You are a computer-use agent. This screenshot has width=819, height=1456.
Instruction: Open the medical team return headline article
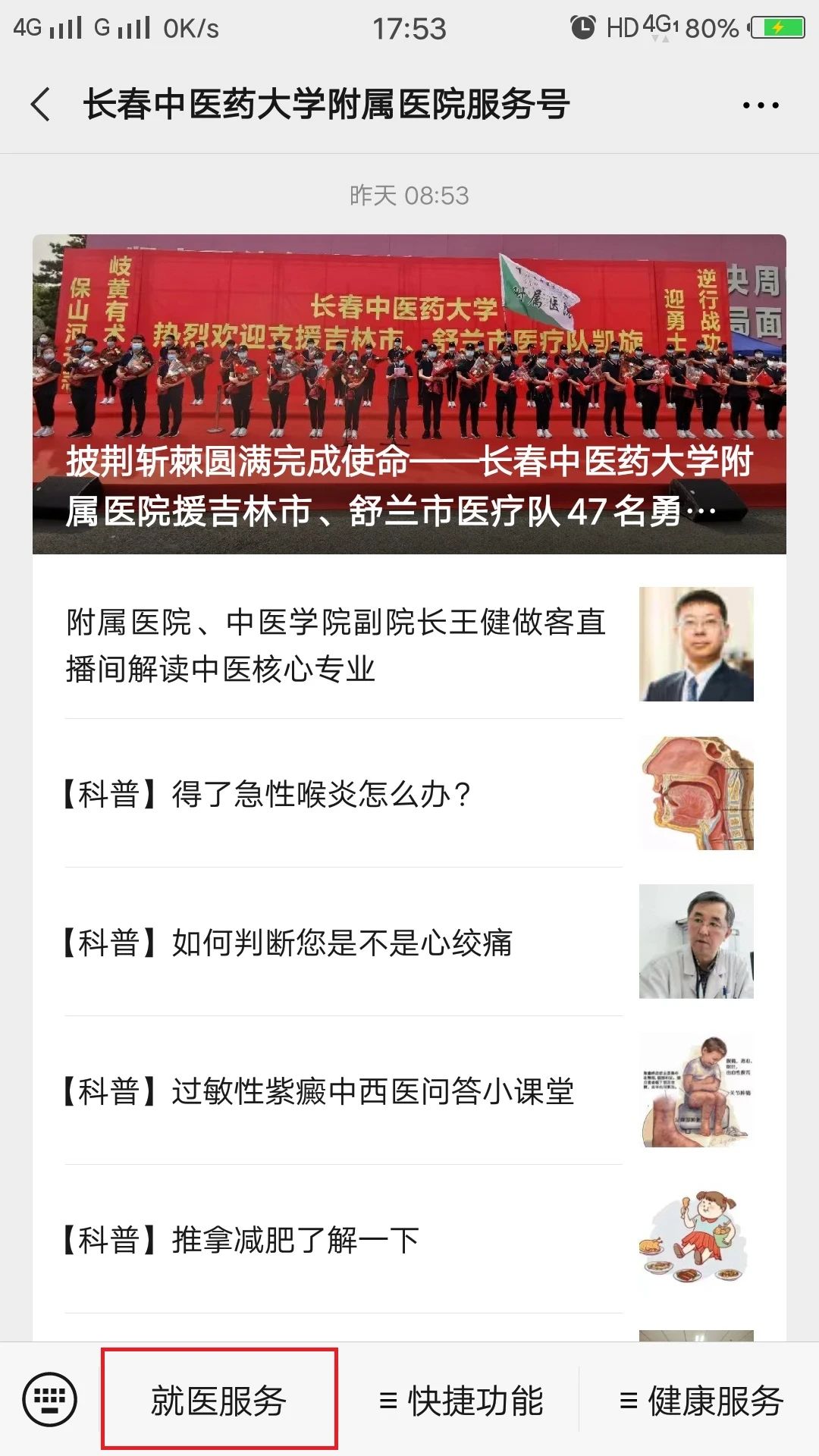409,394
